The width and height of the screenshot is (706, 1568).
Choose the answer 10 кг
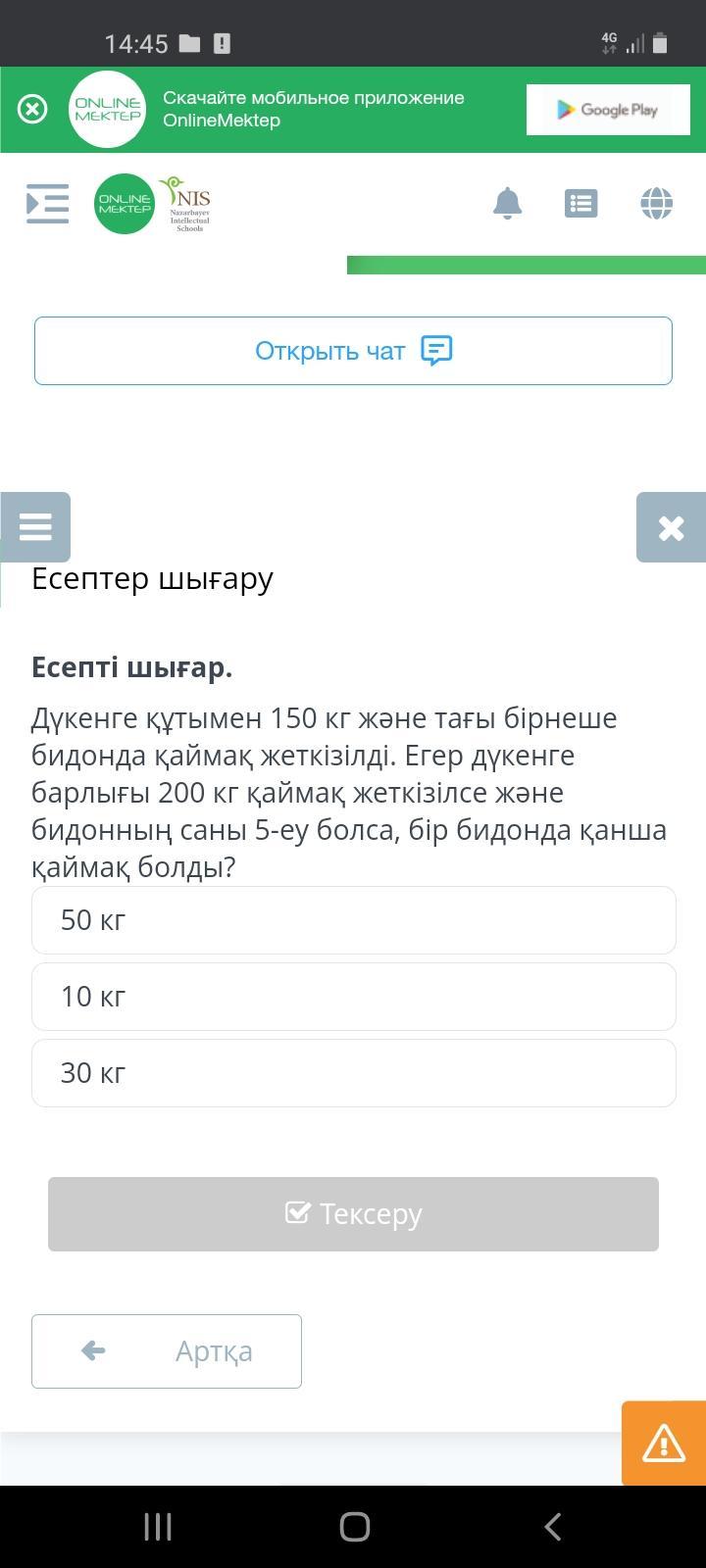[353, 997]
